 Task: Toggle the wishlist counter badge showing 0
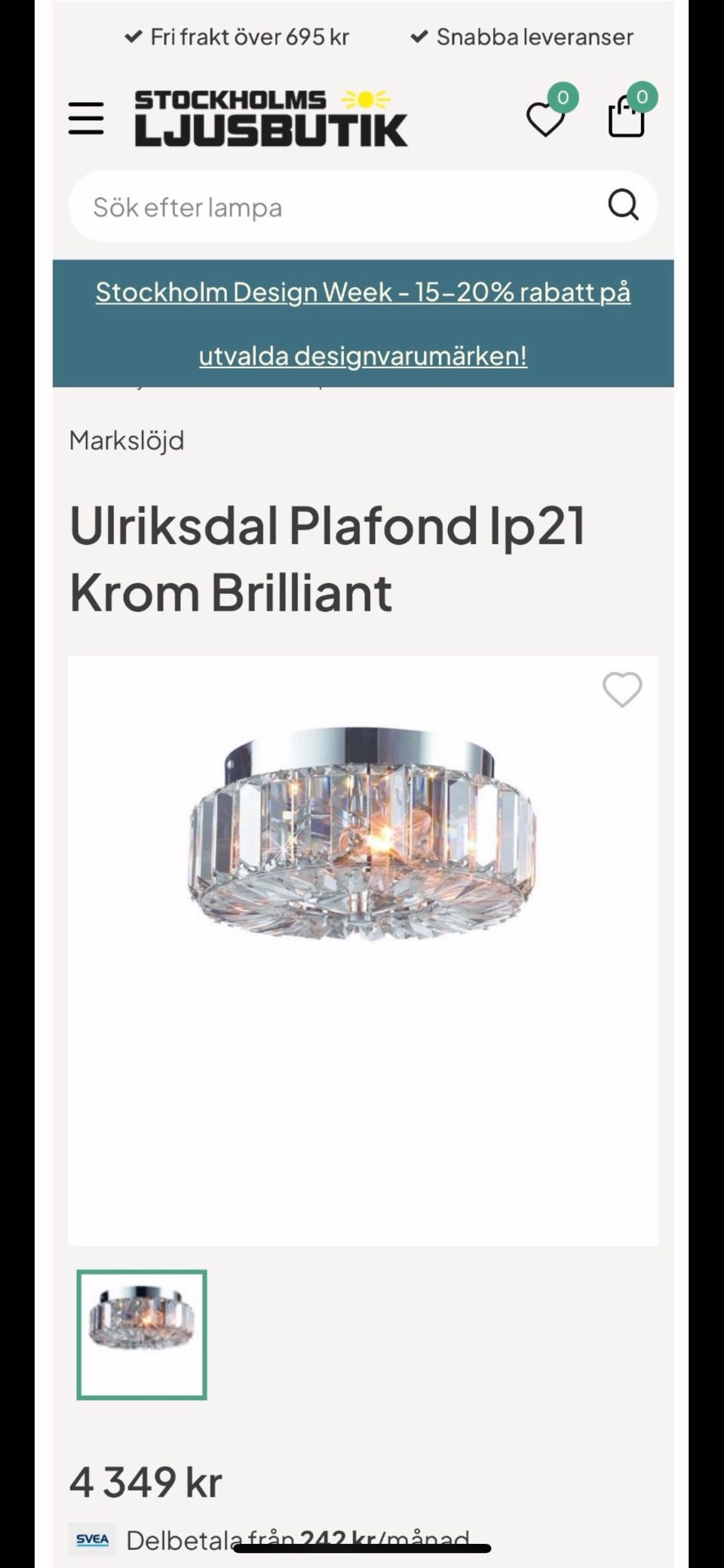561,98
